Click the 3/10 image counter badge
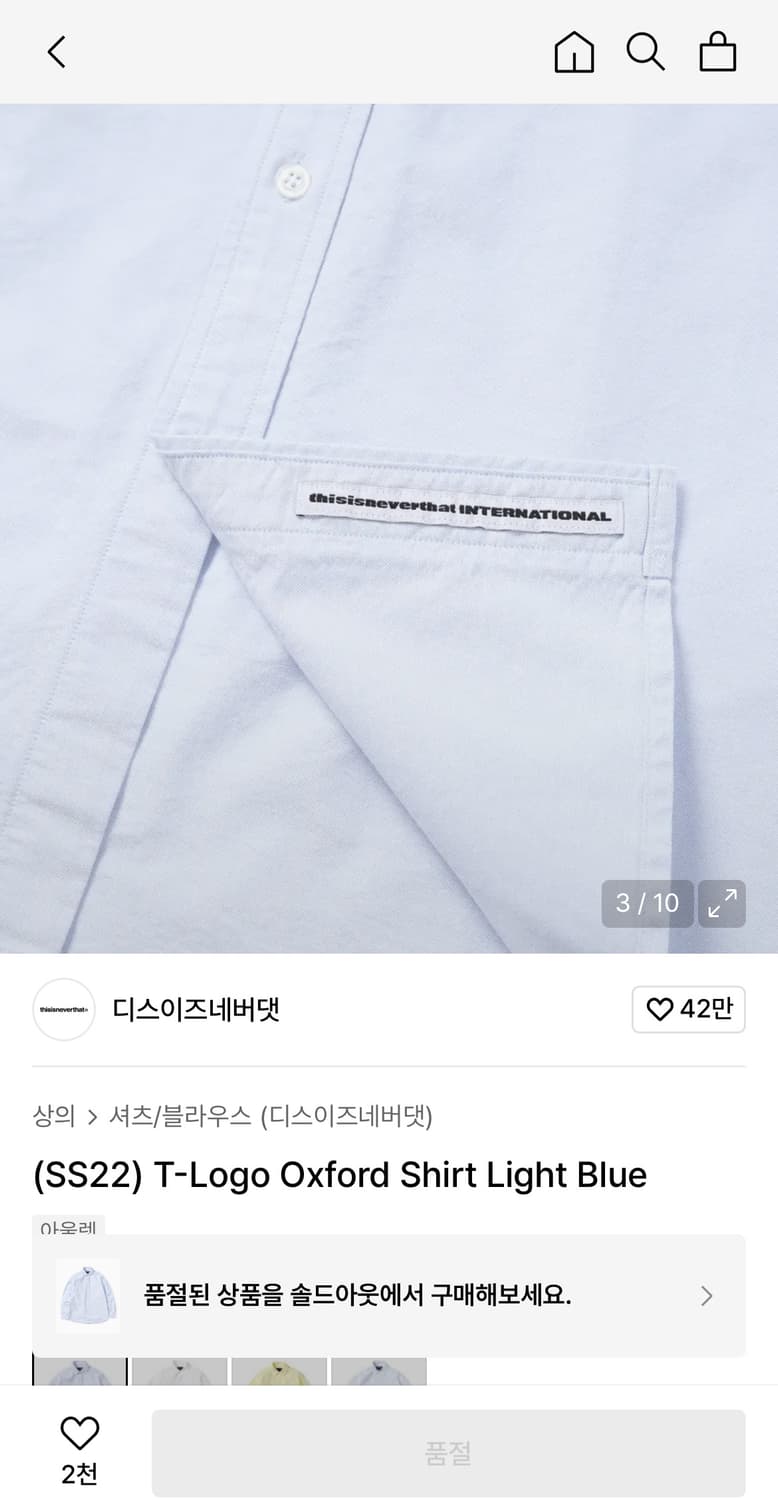The width and height of the screenshot is (778, 1500). 647,903
